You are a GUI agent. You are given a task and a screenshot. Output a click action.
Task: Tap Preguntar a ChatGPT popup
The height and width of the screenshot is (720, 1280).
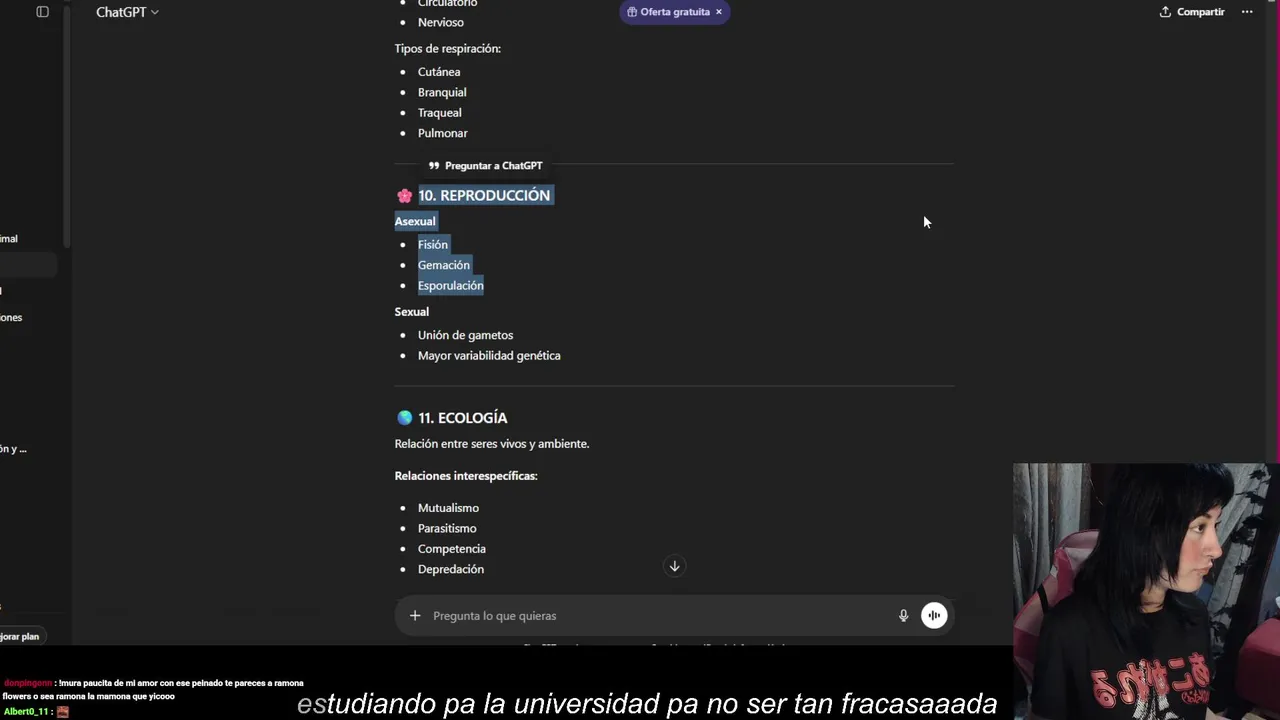(486, 166)
